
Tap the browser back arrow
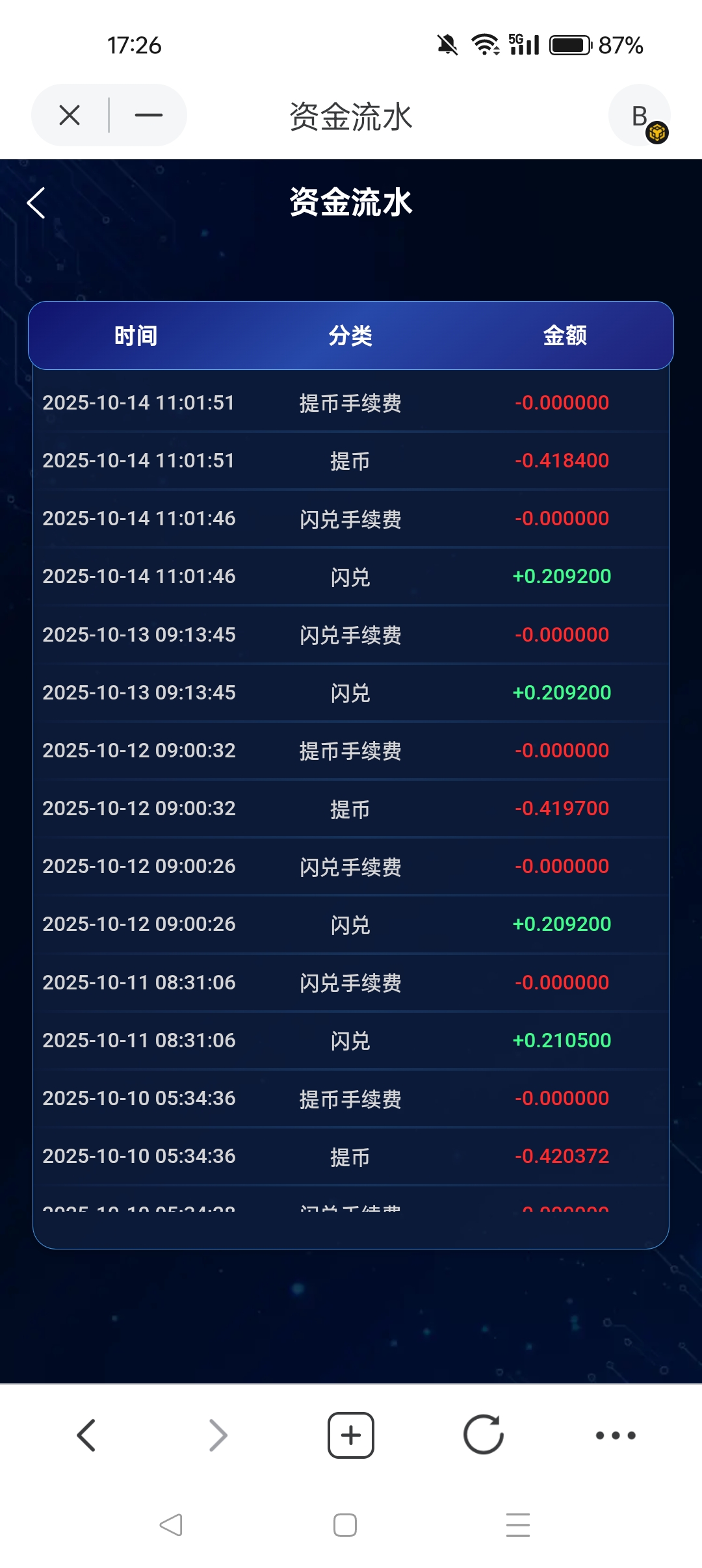click(x=86, y=1435)
